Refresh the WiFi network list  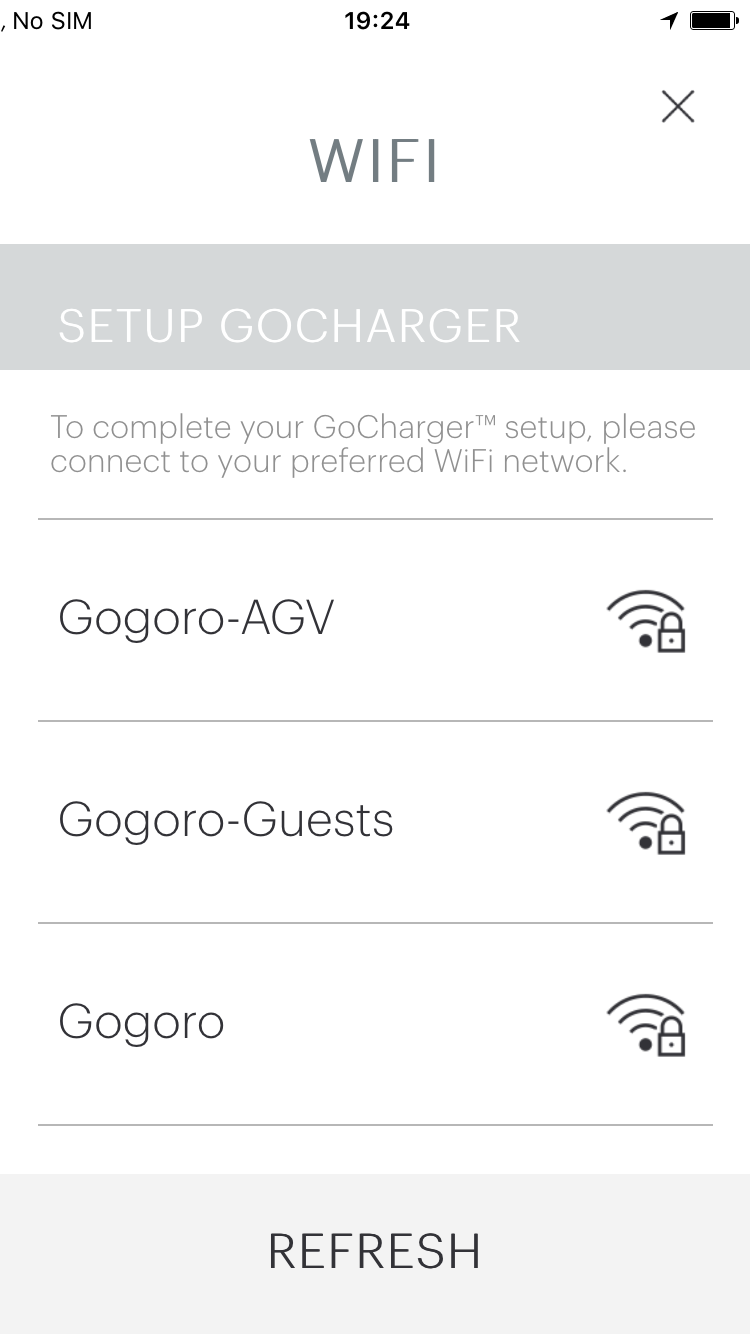click(x=375, y=1253)
